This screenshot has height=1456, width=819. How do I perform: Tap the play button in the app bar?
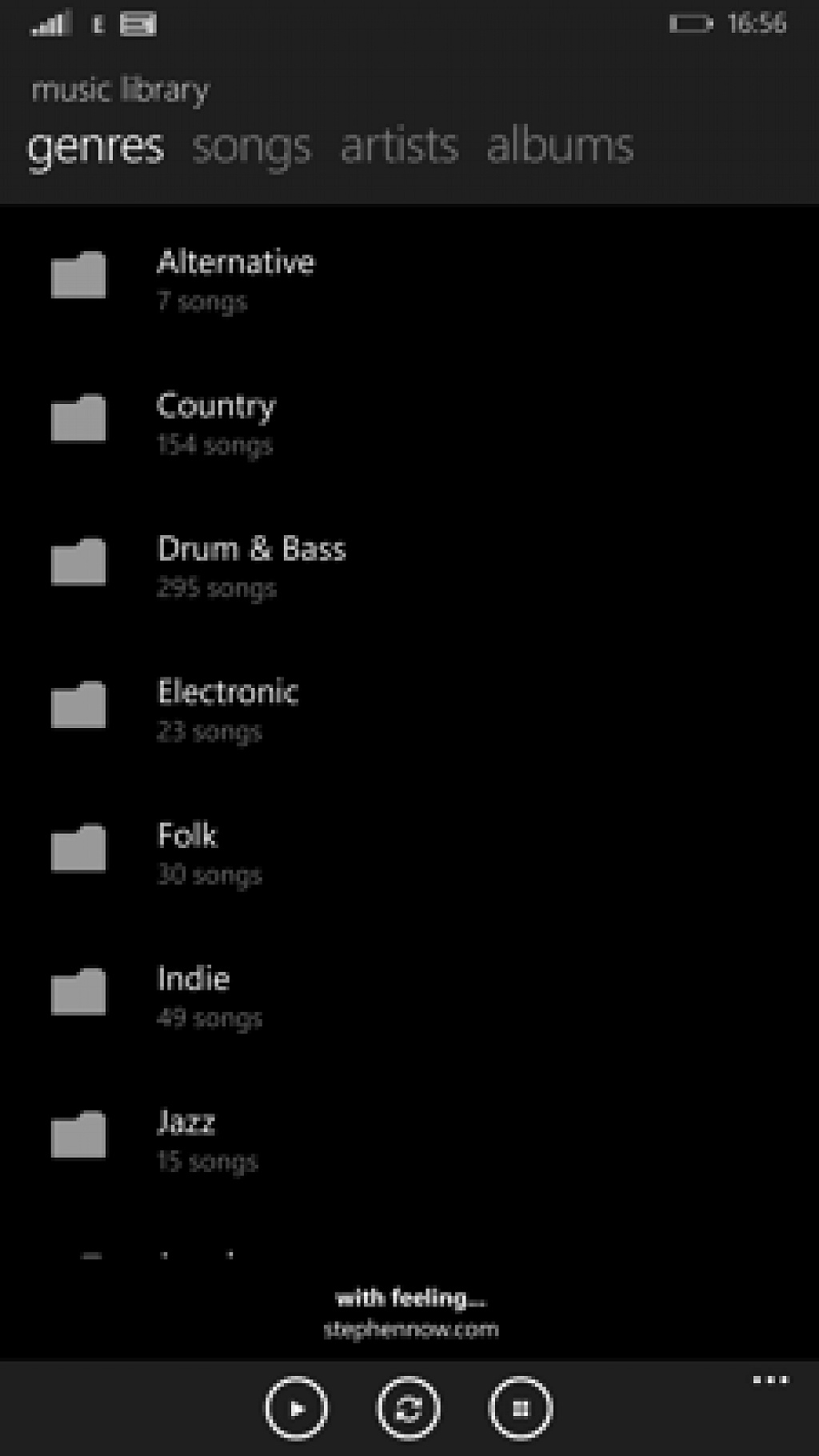tap(296, 1408)
